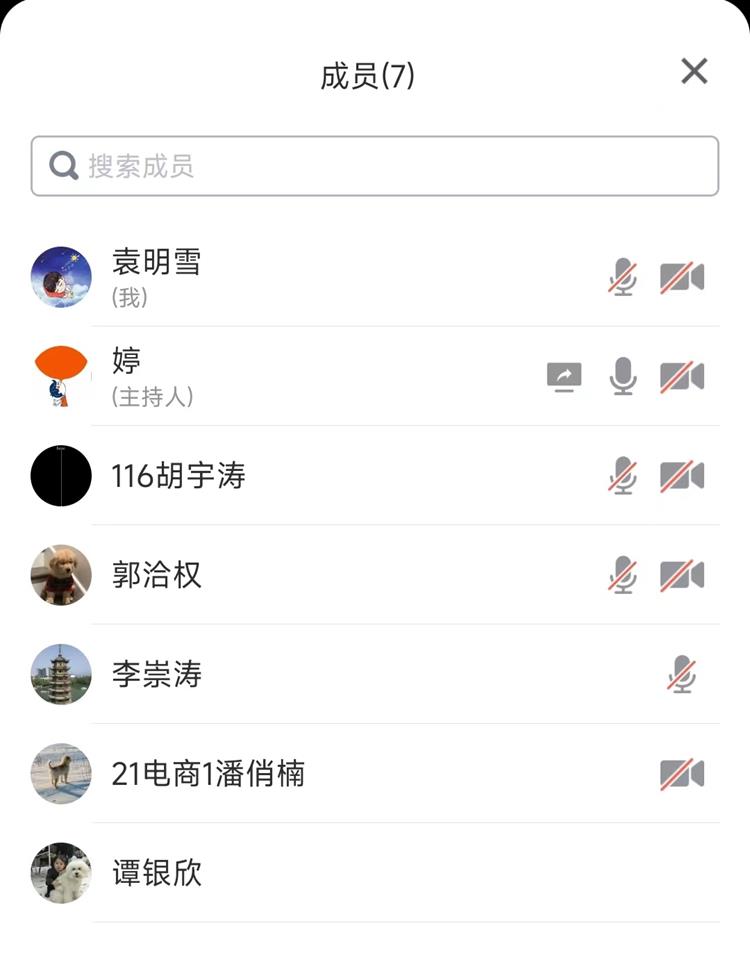Tap the camera-off icon for 袁明雪
750x953 pixels.
[682, 277]
